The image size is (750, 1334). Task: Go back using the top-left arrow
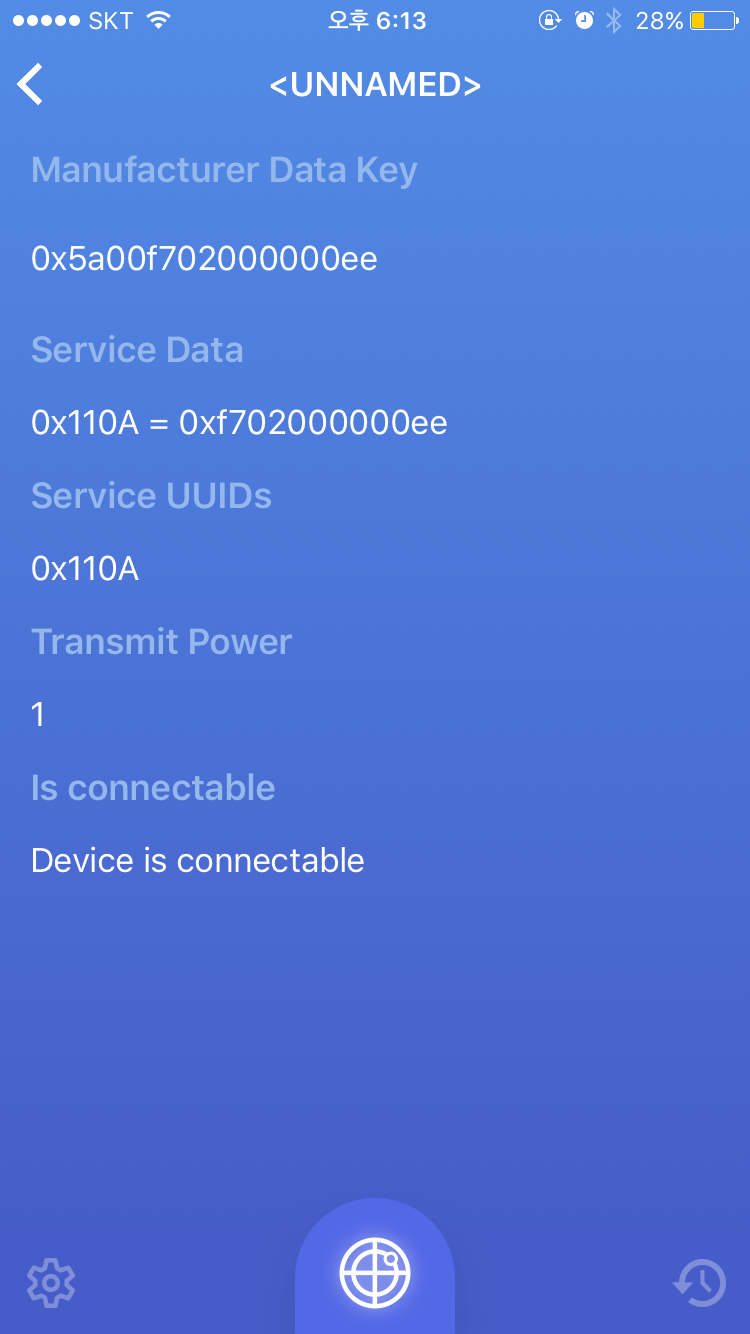tap(30, 85)
